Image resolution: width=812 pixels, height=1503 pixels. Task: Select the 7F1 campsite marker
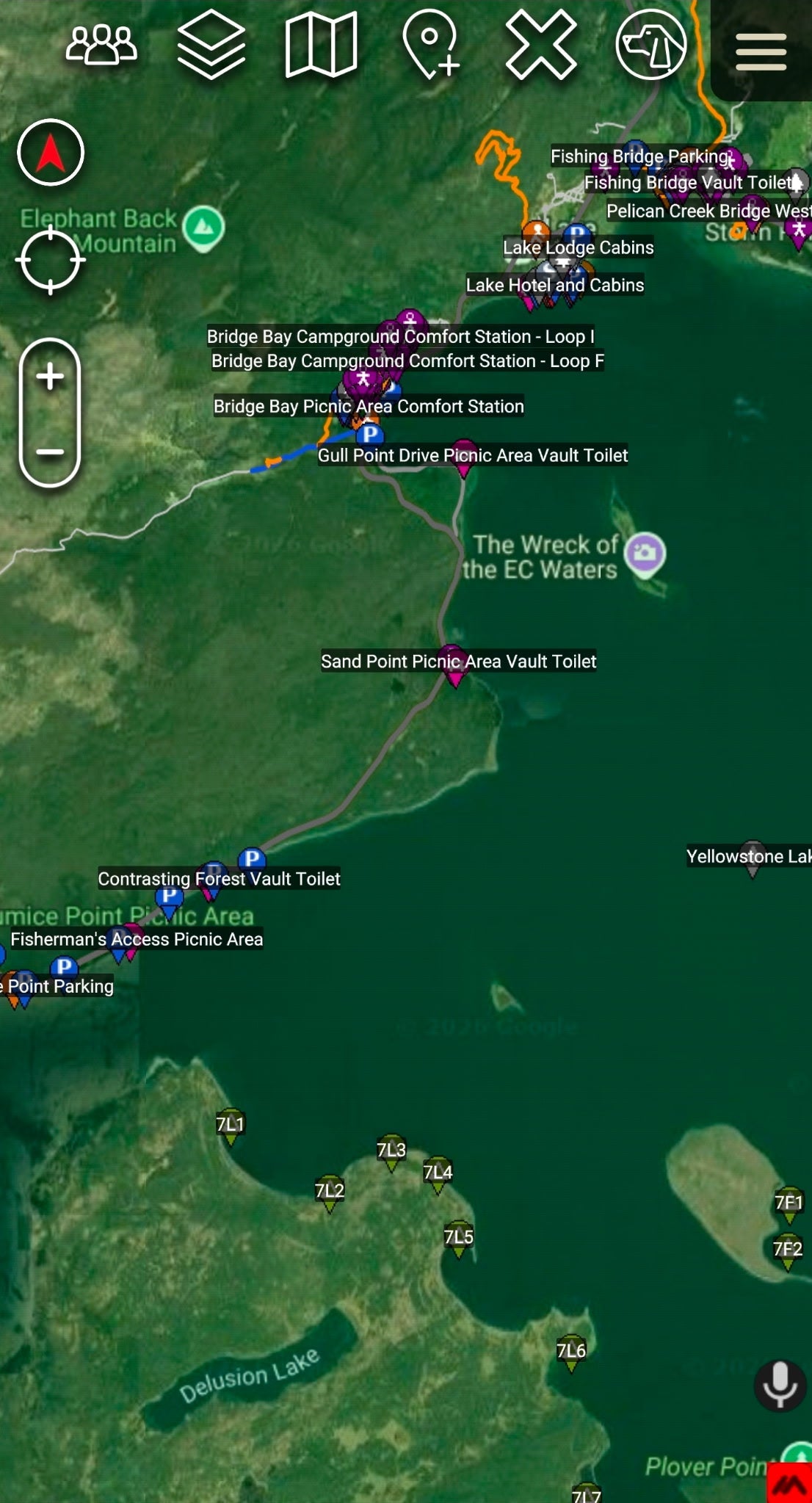pos(789,1206)
